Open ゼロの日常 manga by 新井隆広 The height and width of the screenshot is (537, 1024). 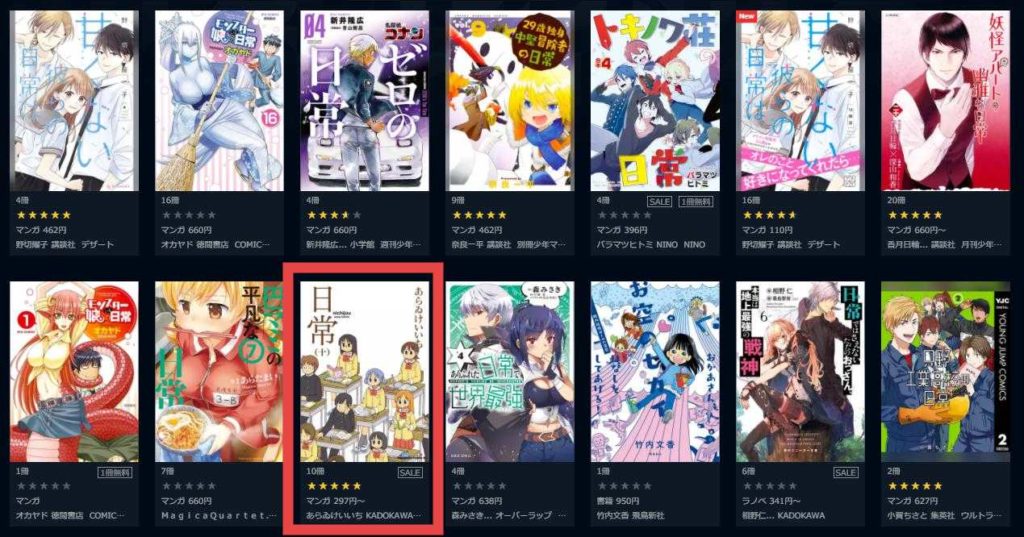pyautogui.click(x=364, y=100)
